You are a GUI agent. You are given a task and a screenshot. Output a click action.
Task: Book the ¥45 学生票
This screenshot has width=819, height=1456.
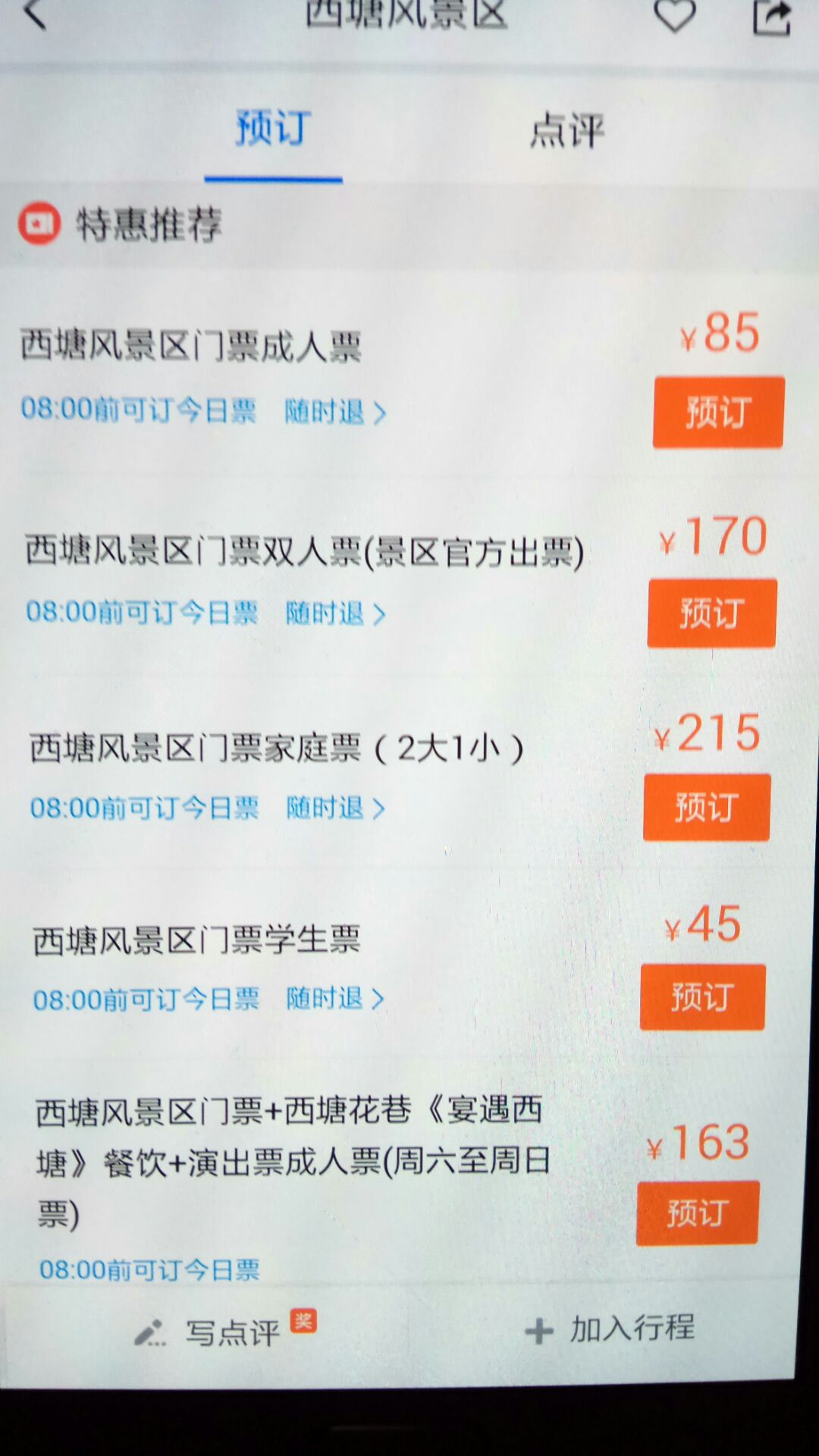tap(701, 996)
